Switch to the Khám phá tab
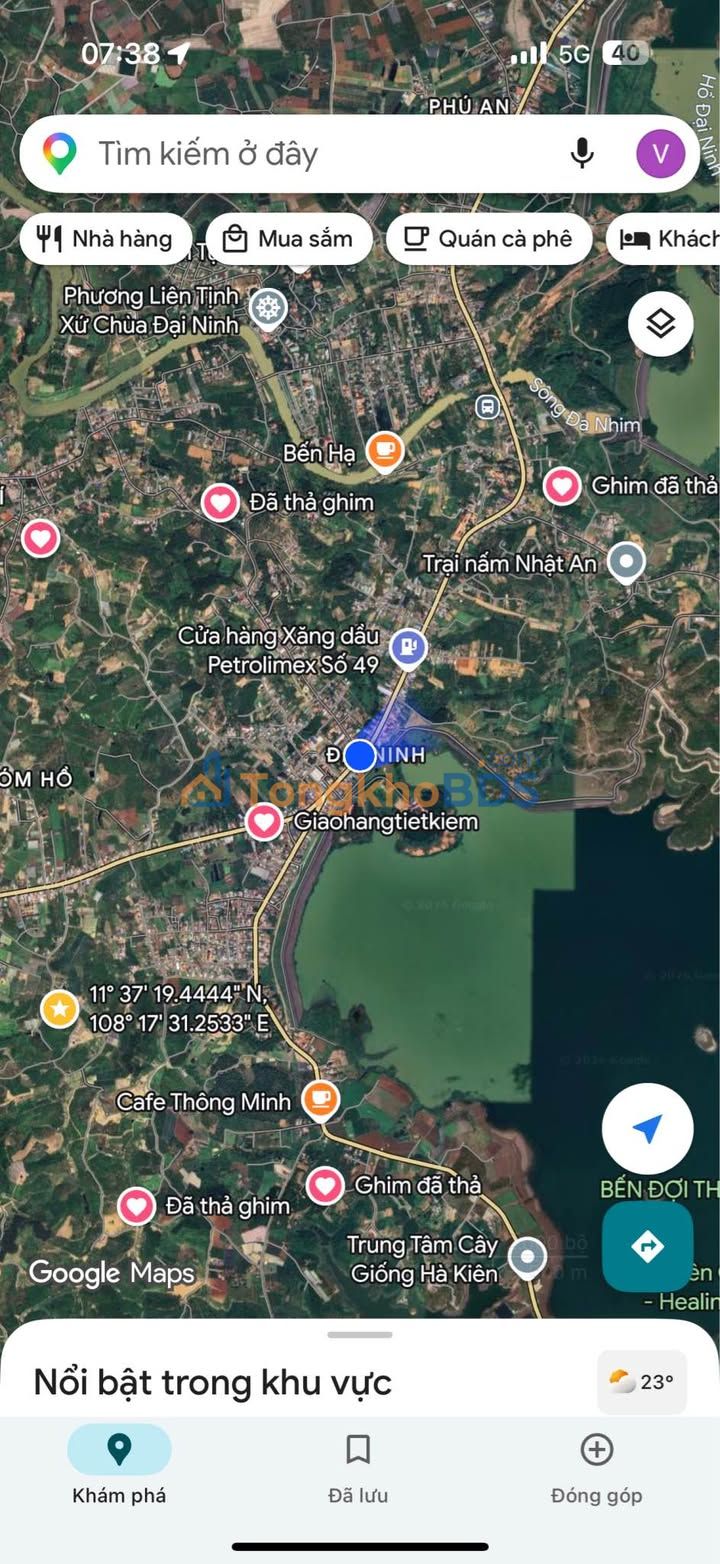Image resolution: width=720 pixels, height=1564 pixels. click(119, 1465)
